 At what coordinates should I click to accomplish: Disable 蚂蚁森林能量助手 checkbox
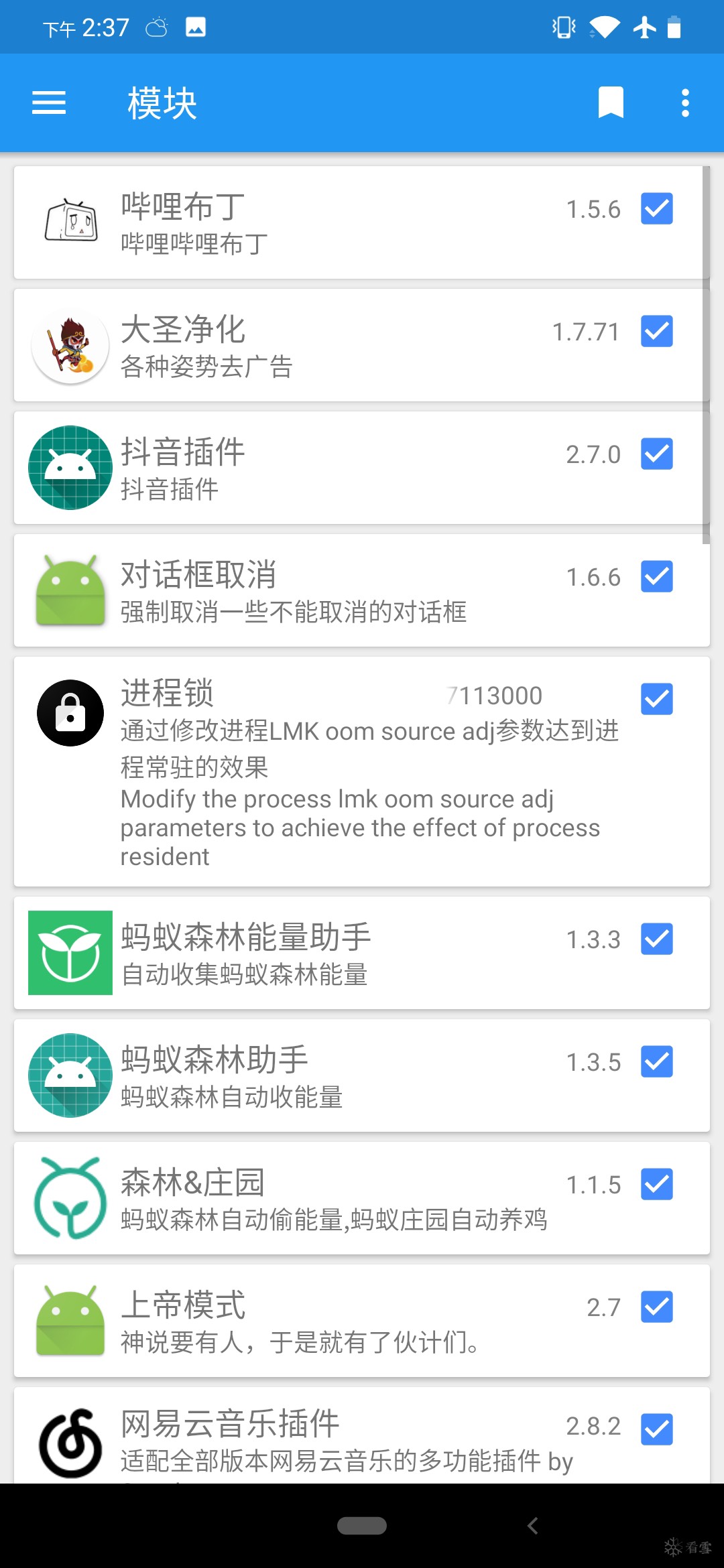pyautogui.click(x=656, y=939)
